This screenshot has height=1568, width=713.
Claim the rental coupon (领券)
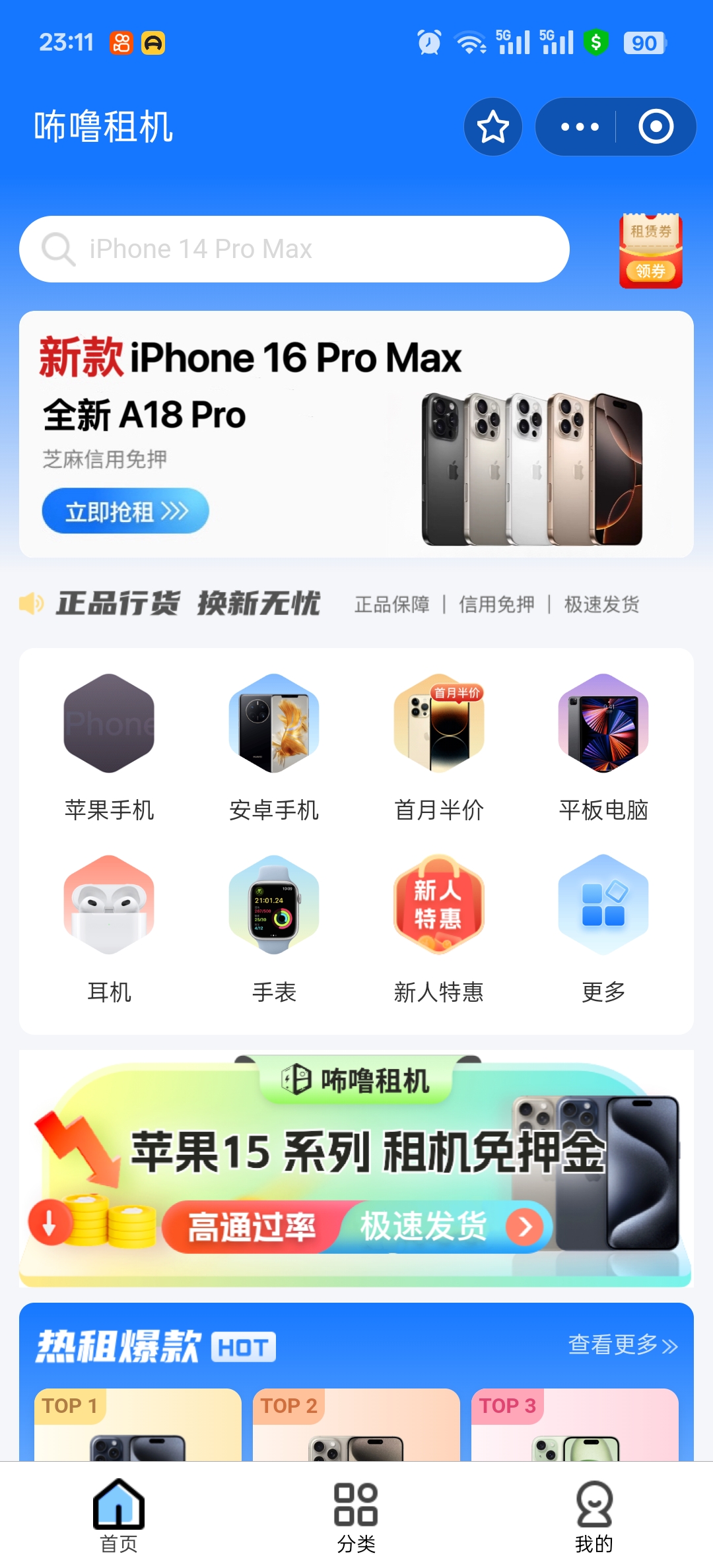tap(651, 251)
